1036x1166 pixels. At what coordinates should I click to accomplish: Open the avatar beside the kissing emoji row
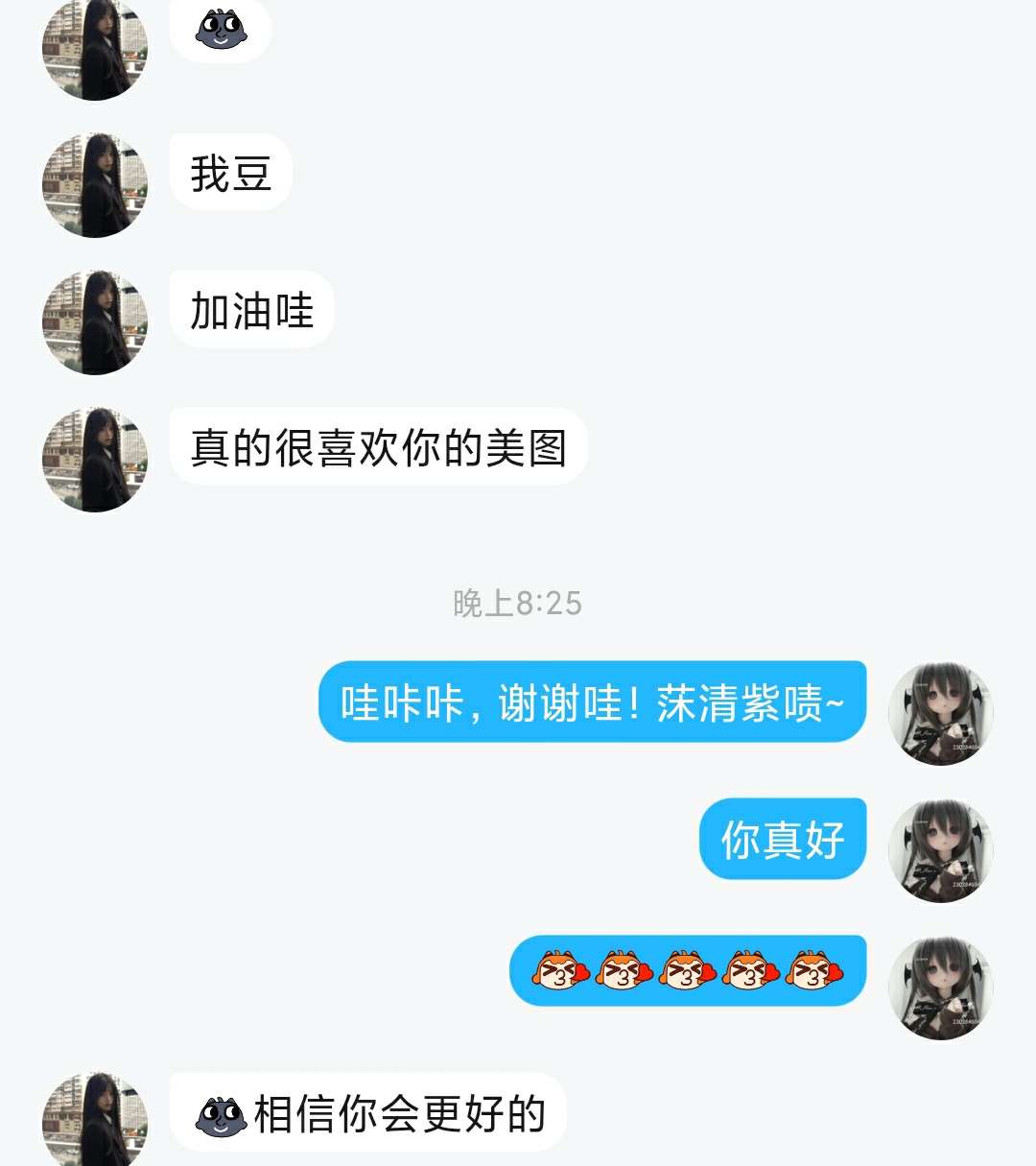tap(940, 988)
